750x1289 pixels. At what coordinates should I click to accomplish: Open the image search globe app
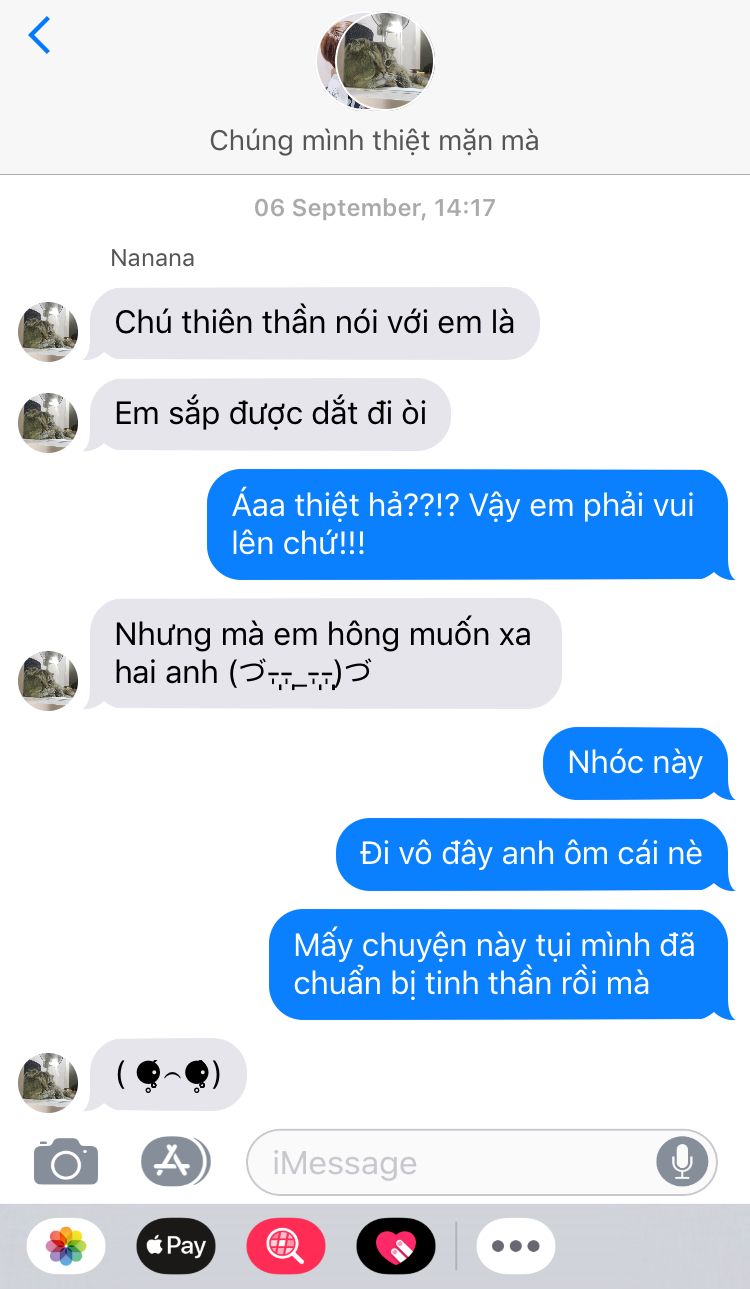286,1246
